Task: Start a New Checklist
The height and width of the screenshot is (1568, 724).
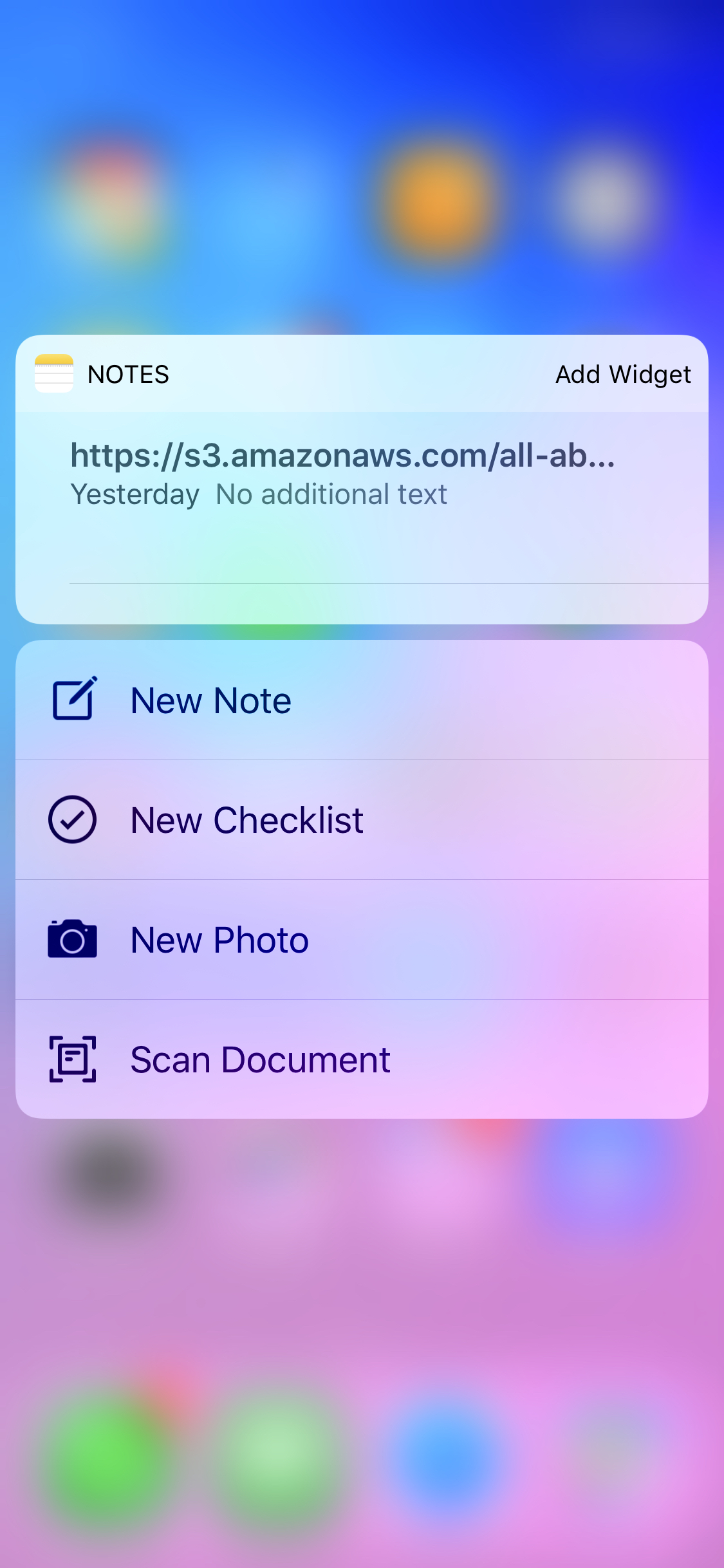Action: [362, 819]
